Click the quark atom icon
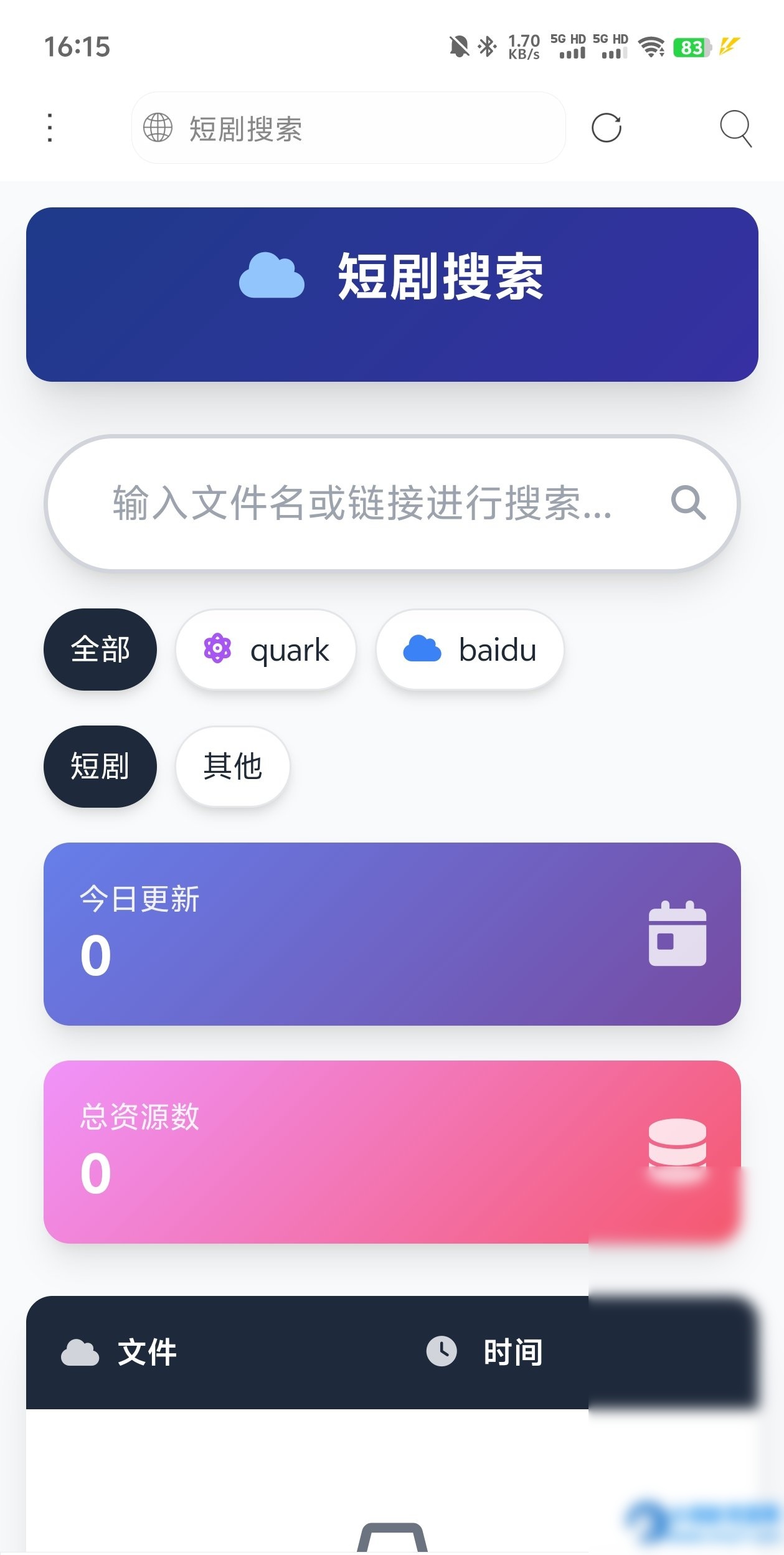 coord(219,650)
